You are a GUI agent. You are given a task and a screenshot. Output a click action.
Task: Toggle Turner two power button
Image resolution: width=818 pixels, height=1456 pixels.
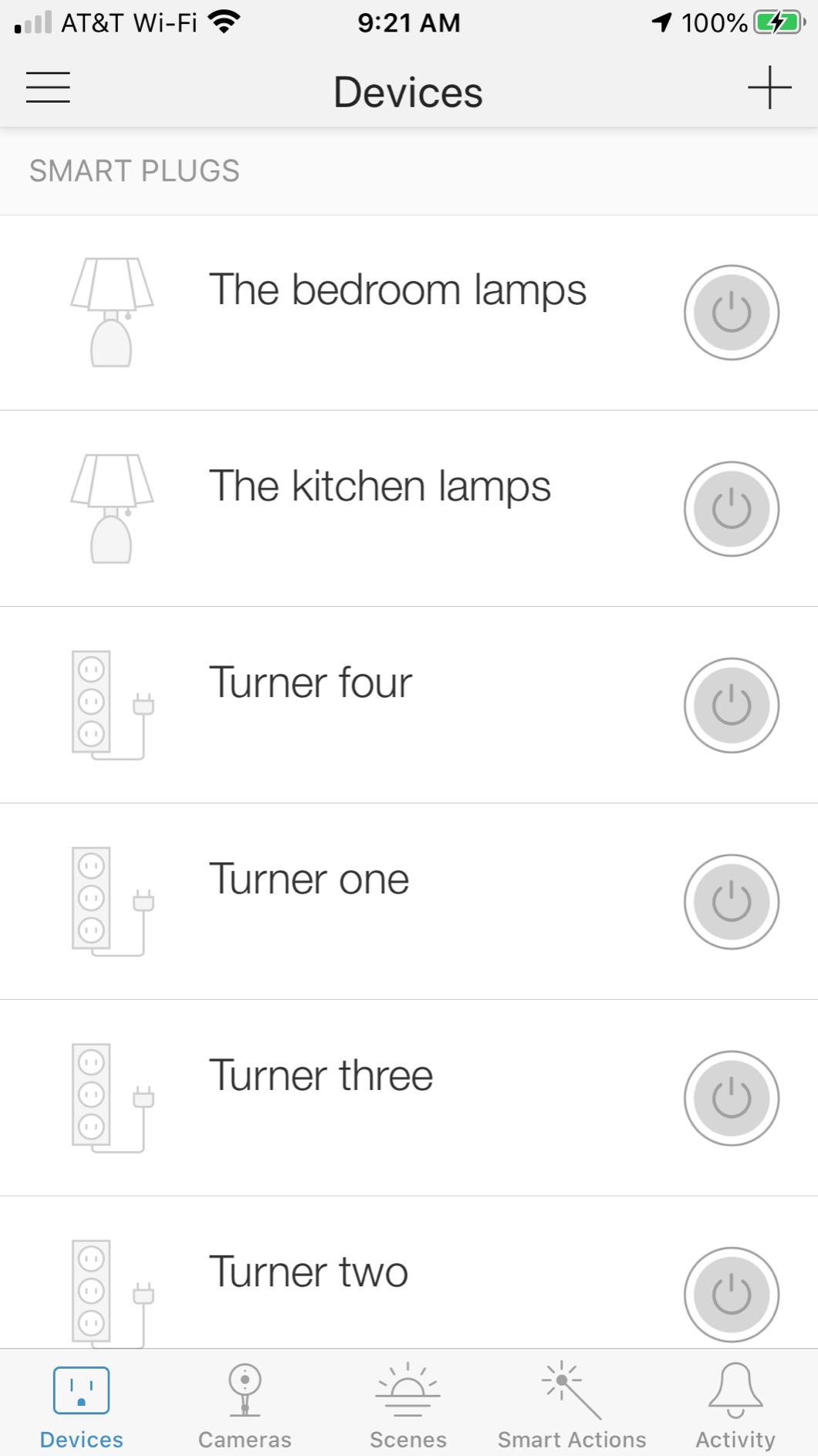pos(731,1294)
